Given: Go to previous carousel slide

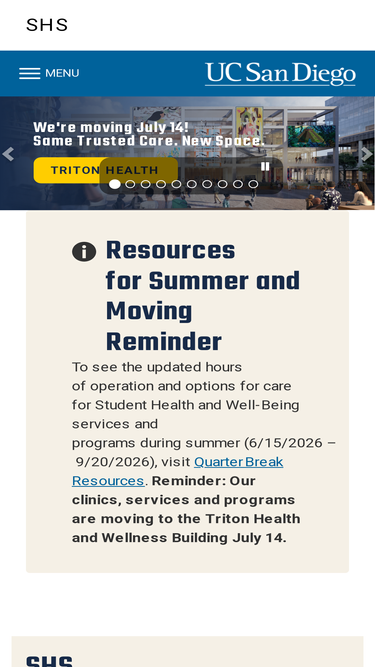Looking at the screenshot, I should (x=8, y=154).
